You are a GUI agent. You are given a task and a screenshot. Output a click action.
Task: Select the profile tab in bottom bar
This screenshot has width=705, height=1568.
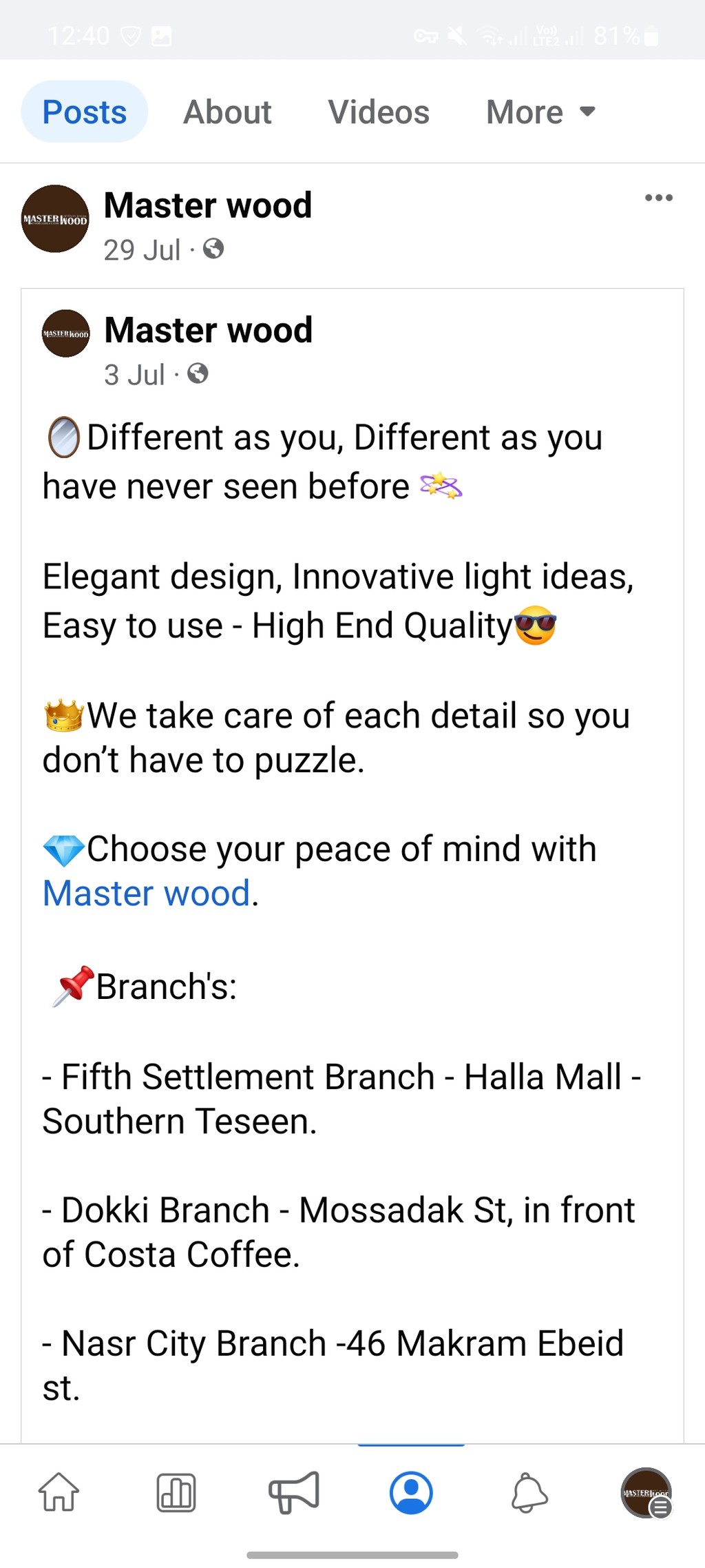pos(411,1493)
